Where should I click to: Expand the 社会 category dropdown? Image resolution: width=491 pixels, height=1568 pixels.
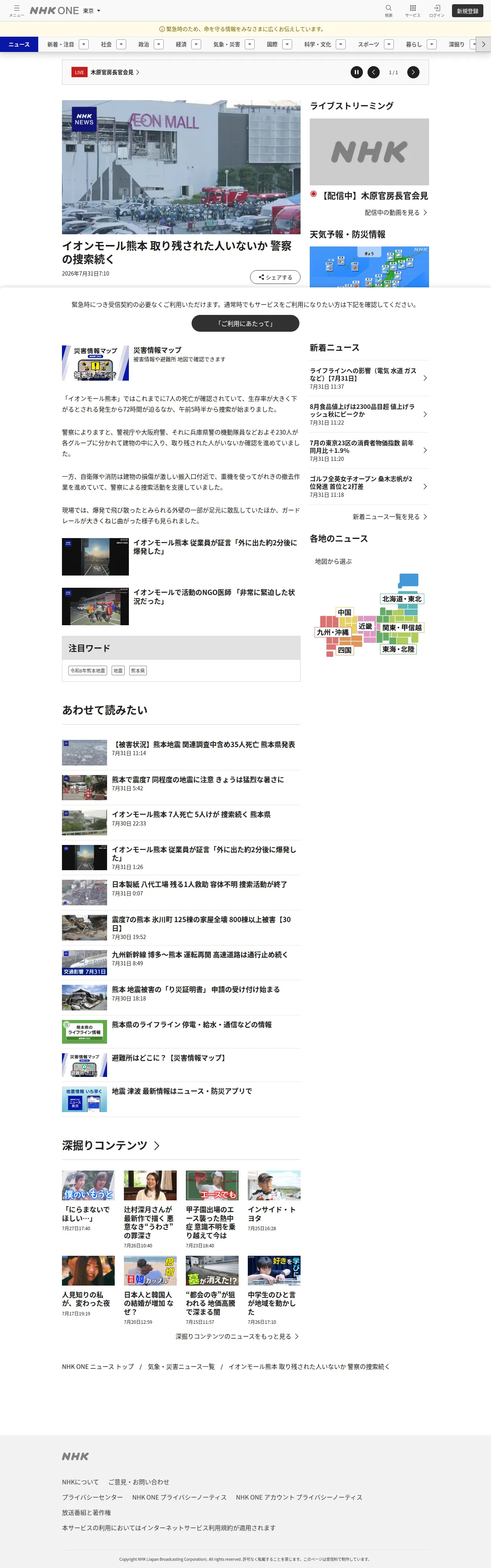coord(121,44)
